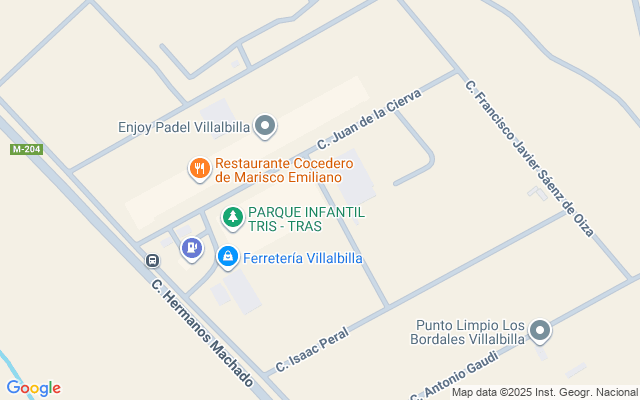Open the Ferretería Villalbilla shop pin

228,258
